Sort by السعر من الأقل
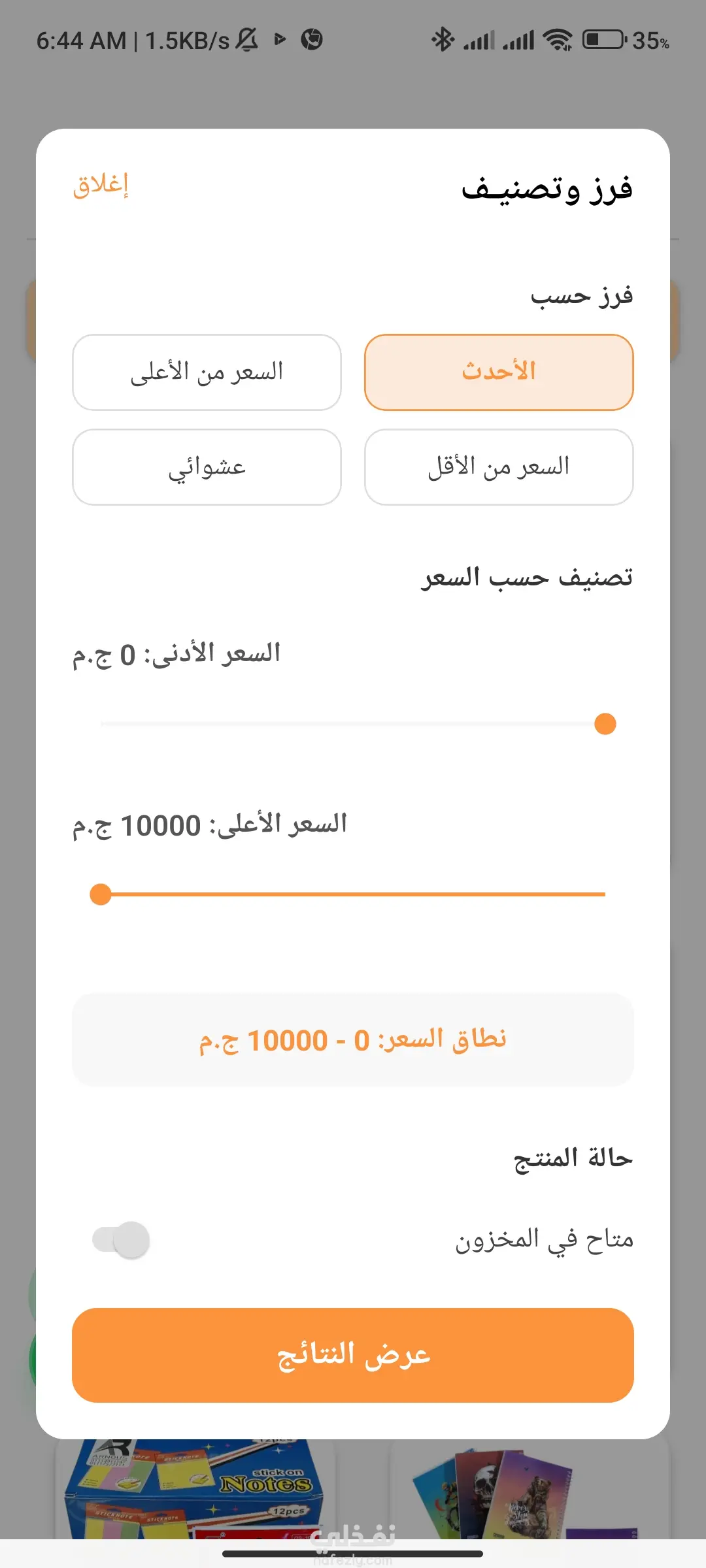This screenshot has width=706, height=1568. (499, 467)
